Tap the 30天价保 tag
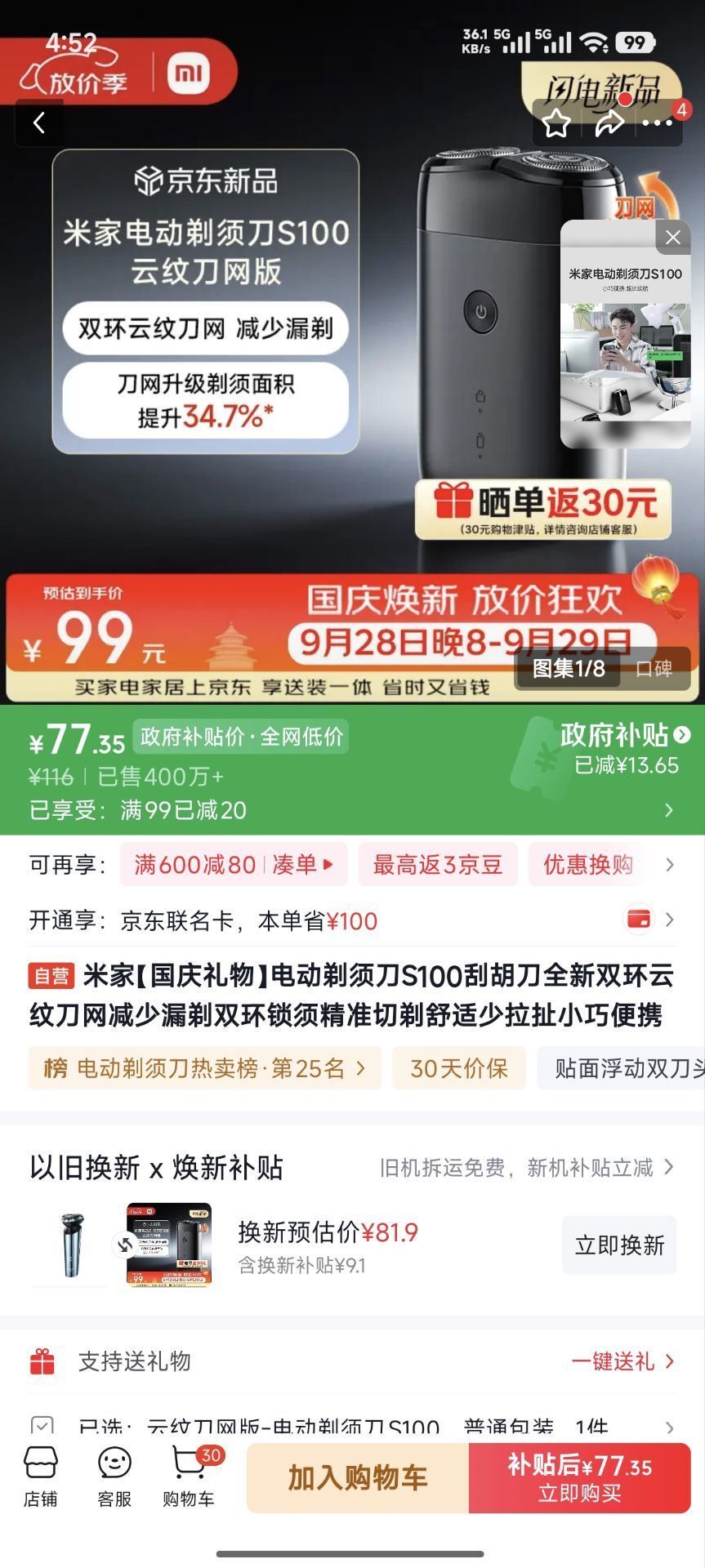 (459, 1067)
